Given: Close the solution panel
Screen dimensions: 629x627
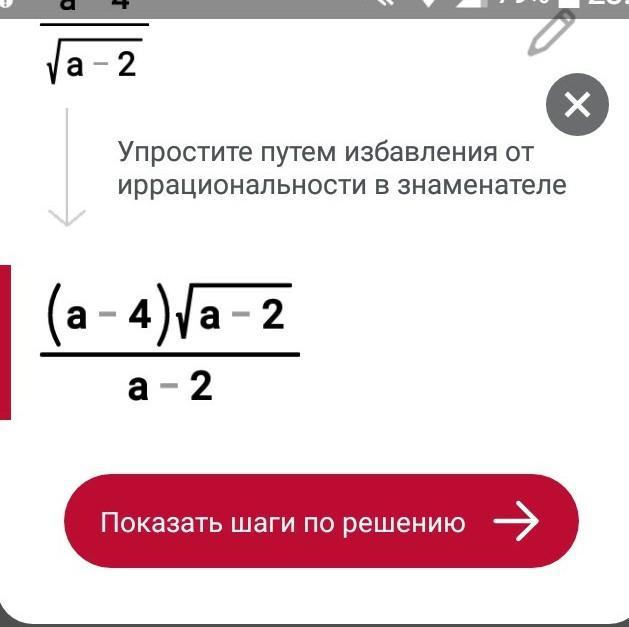Looking at the screenshot, I should pos(577,105).
